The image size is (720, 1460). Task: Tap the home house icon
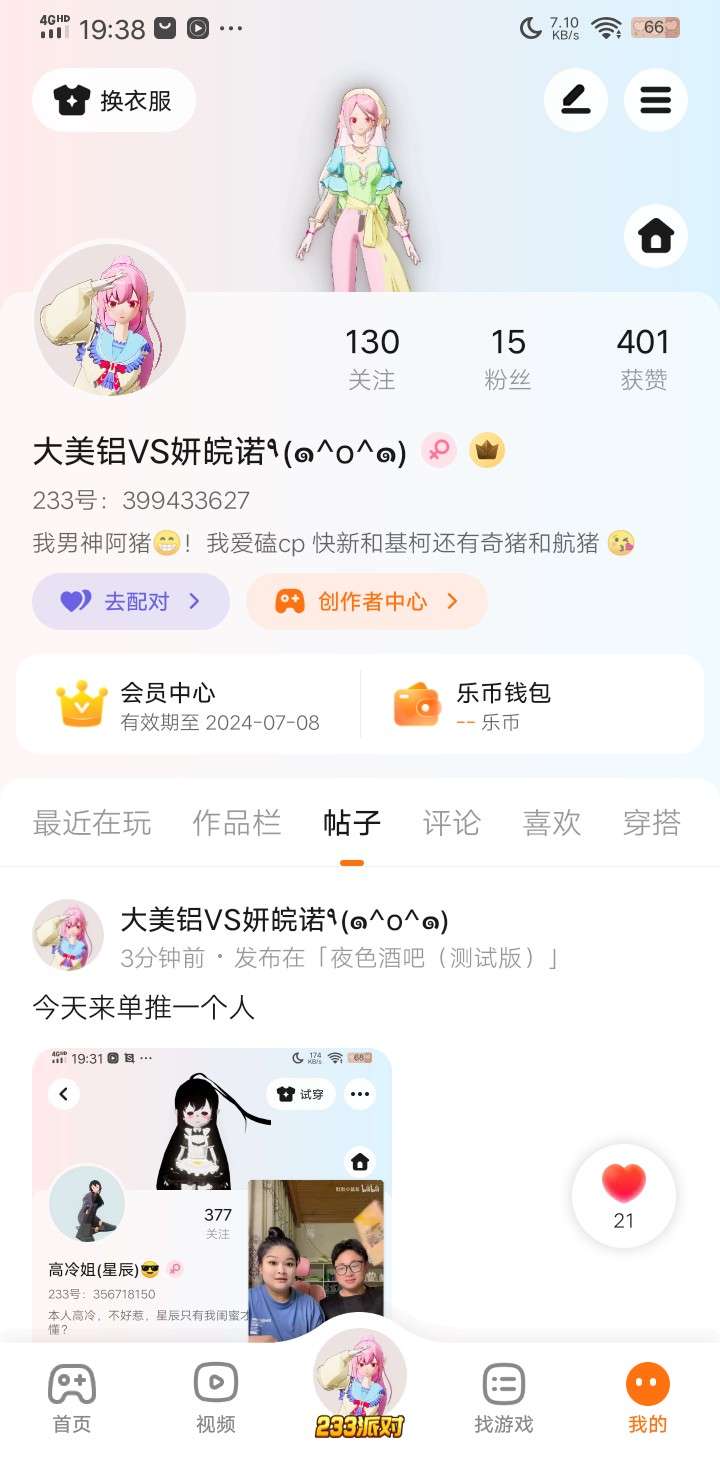(x=656, y=236)
